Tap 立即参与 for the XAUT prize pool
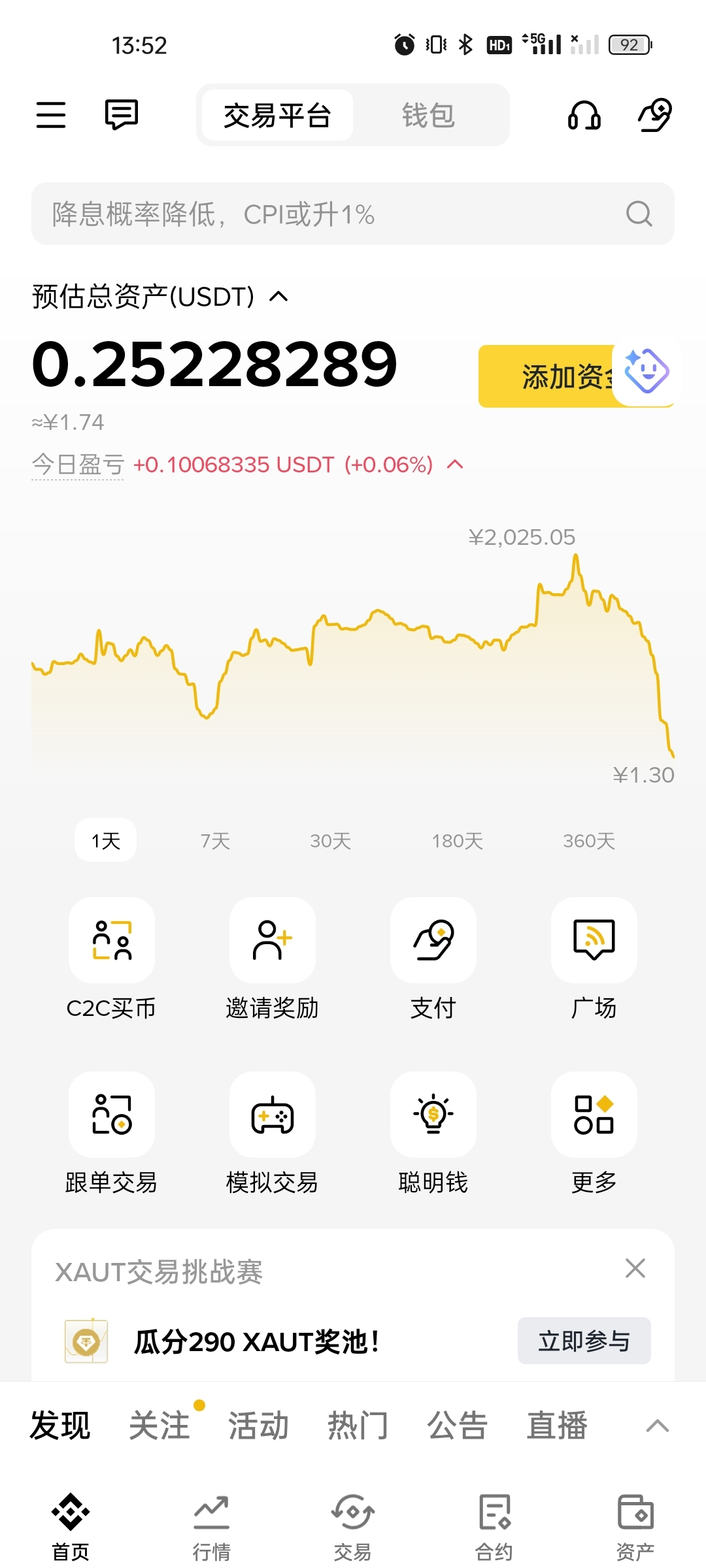Viewport: 706px width, 1568px height. coord(584,1341)
